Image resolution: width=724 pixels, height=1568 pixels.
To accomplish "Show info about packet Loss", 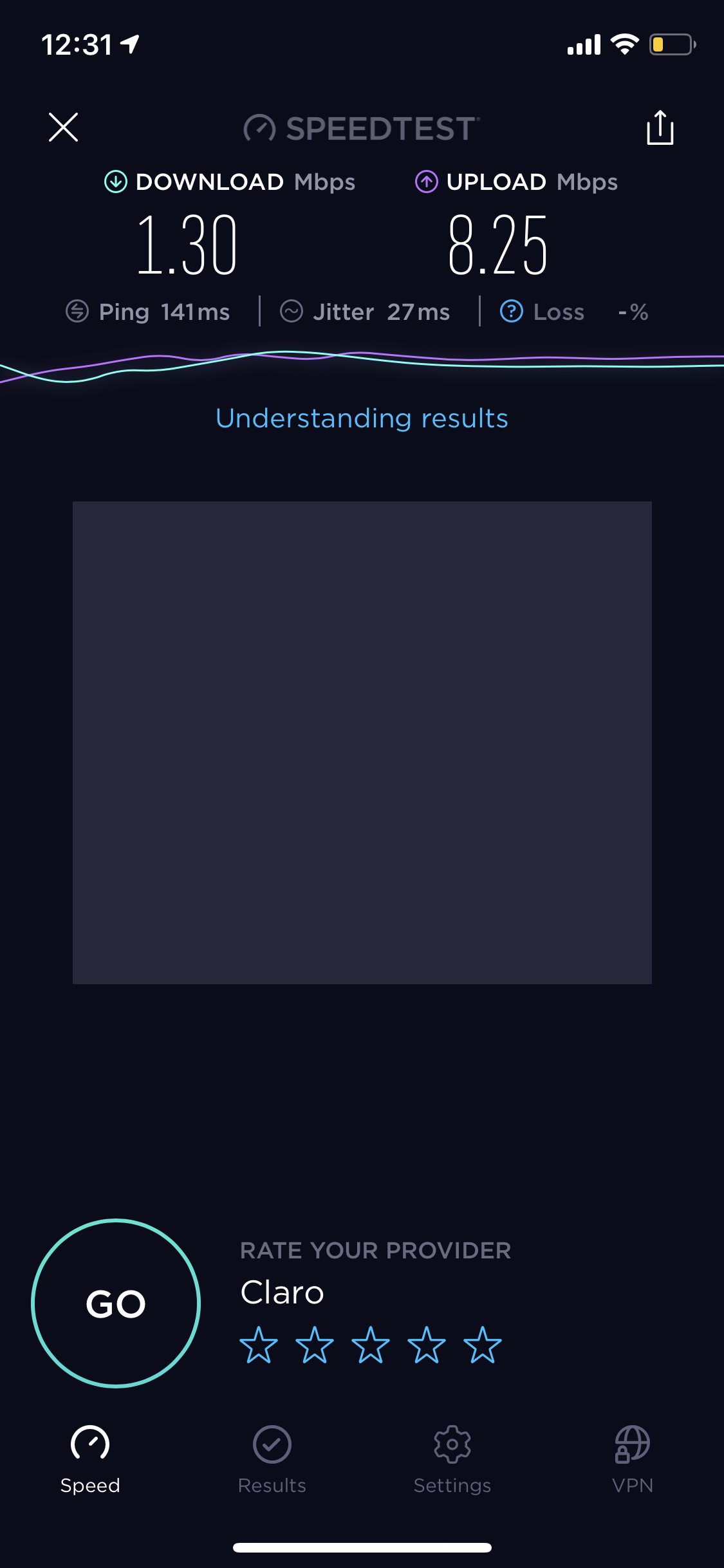I will point(512,312).
